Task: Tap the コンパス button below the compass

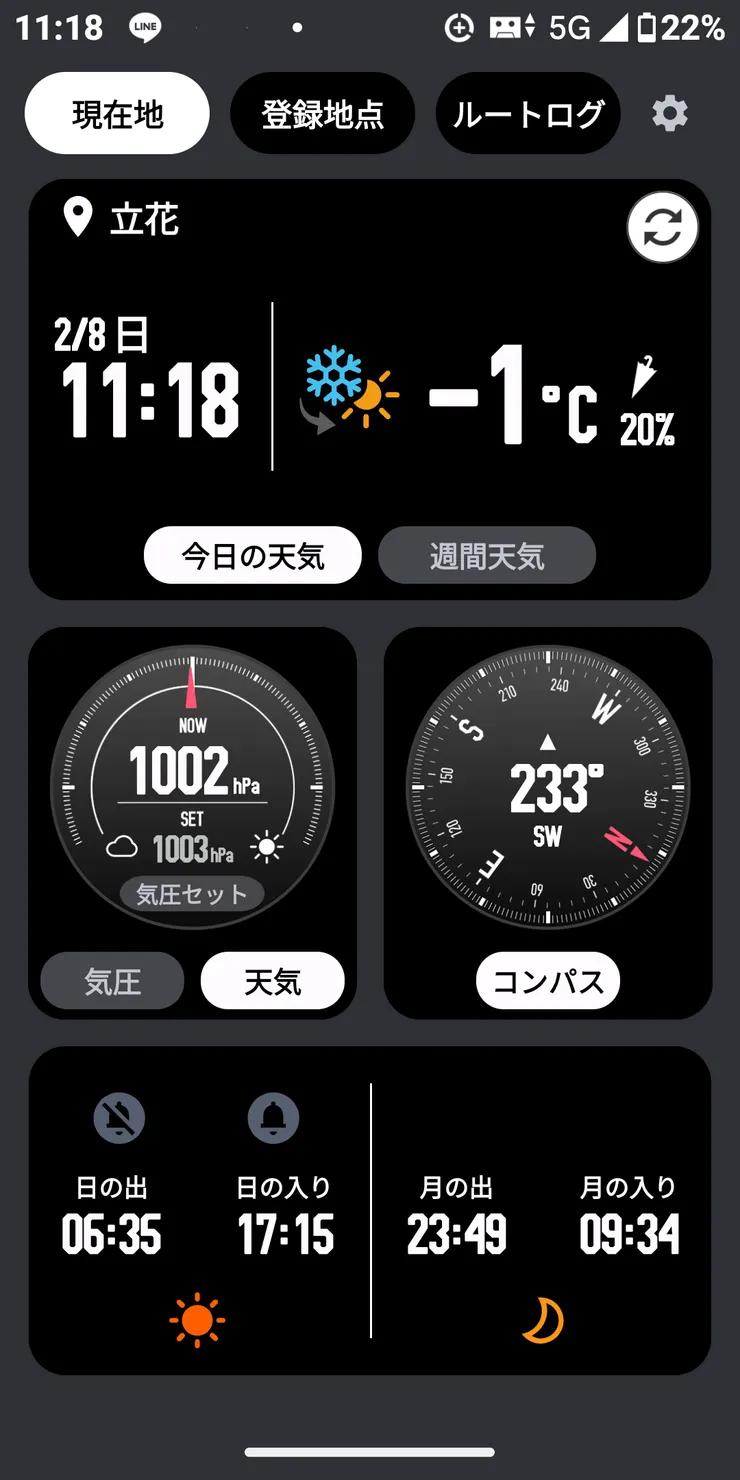Action: tap(548, 981)
